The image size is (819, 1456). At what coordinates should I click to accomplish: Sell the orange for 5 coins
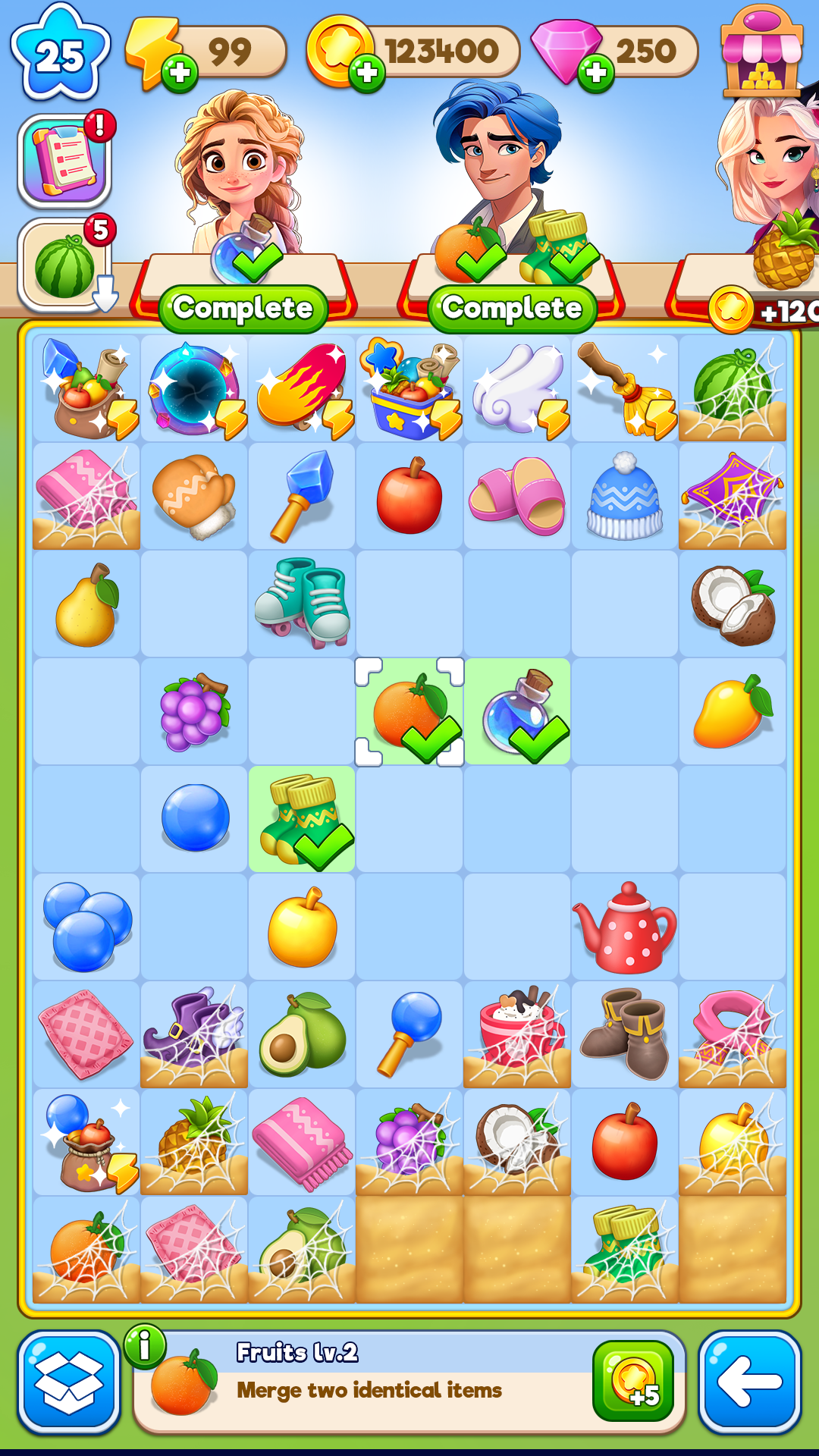tap(633, 1381)
